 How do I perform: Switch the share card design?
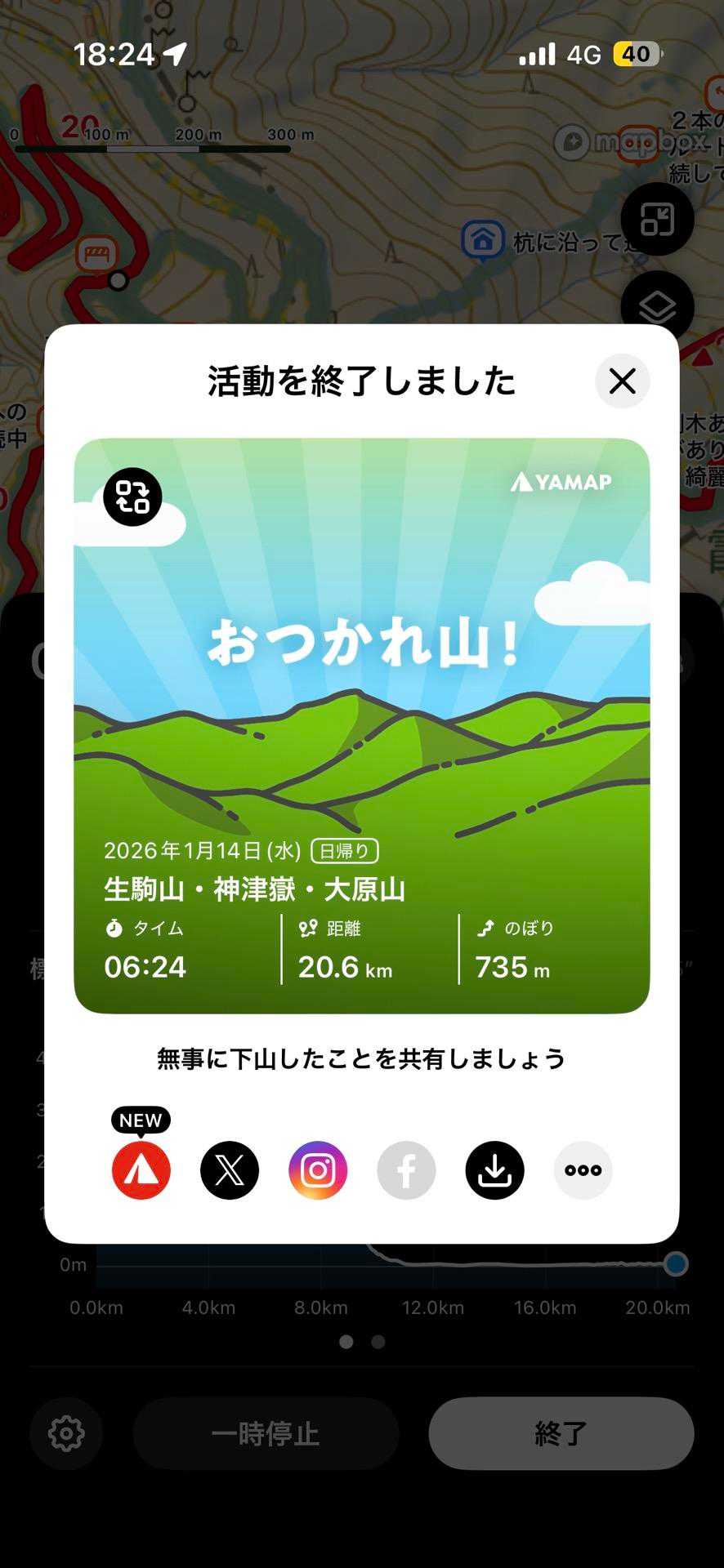[132, 497]
